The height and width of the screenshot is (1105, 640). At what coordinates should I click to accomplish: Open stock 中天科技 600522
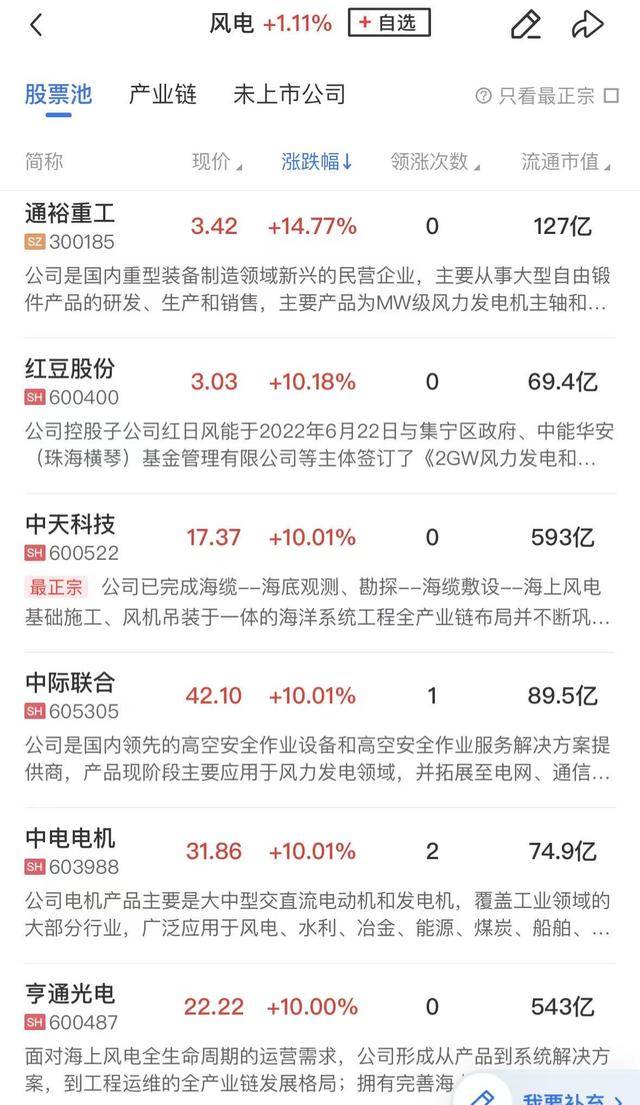point(320,572)
